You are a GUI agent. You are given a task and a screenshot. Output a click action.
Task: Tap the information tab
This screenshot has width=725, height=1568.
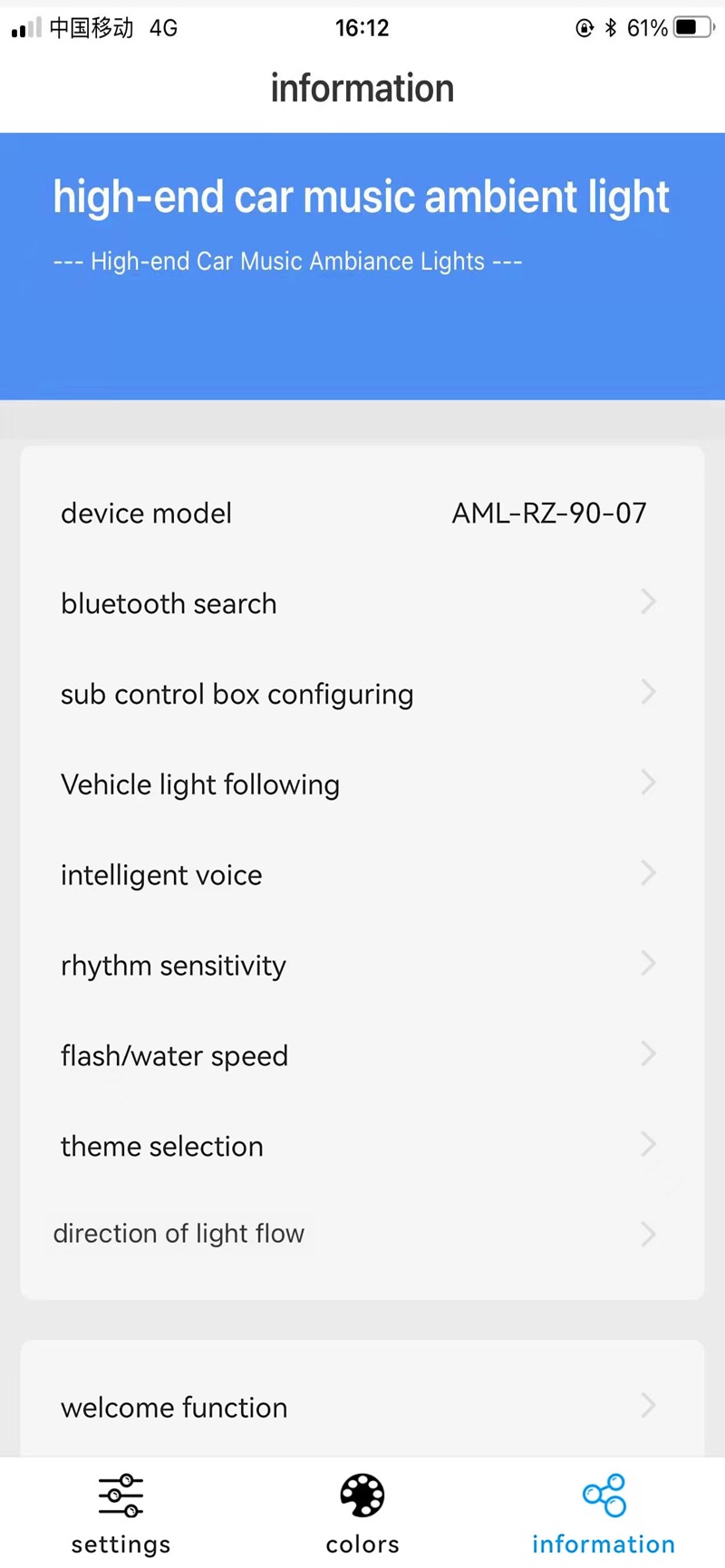pyautogui.click(x=604, y=1514)
